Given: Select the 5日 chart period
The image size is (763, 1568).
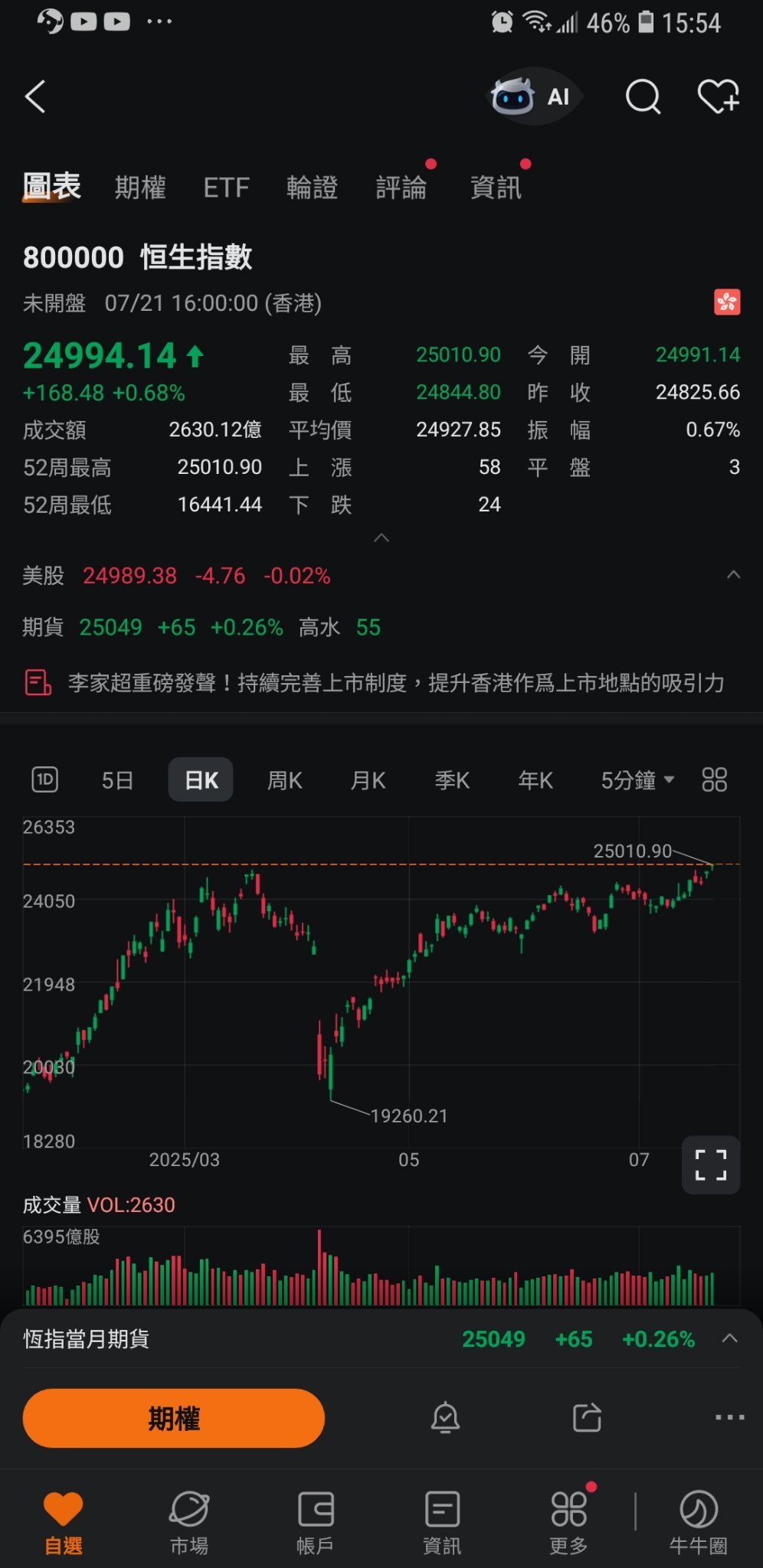Looking at the screenshot, I should tap(117, 780).
